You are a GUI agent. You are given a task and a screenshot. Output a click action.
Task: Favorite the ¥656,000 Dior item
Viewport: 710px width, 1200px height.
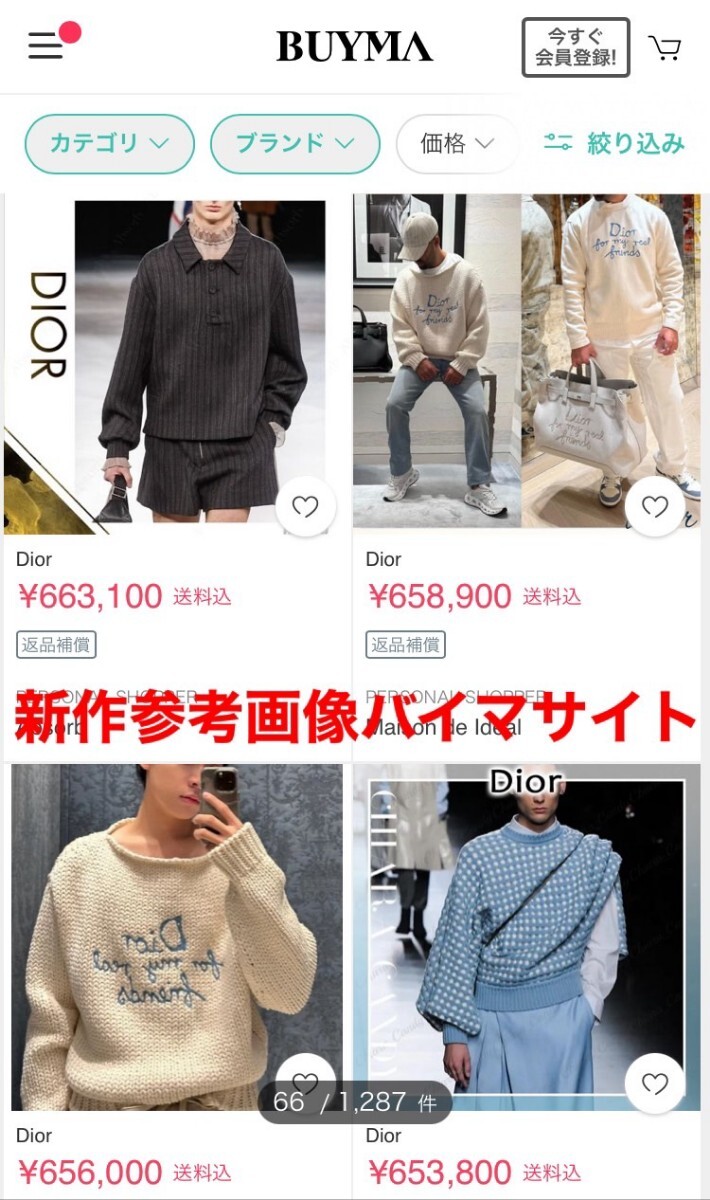click(x=305, y=1080)
